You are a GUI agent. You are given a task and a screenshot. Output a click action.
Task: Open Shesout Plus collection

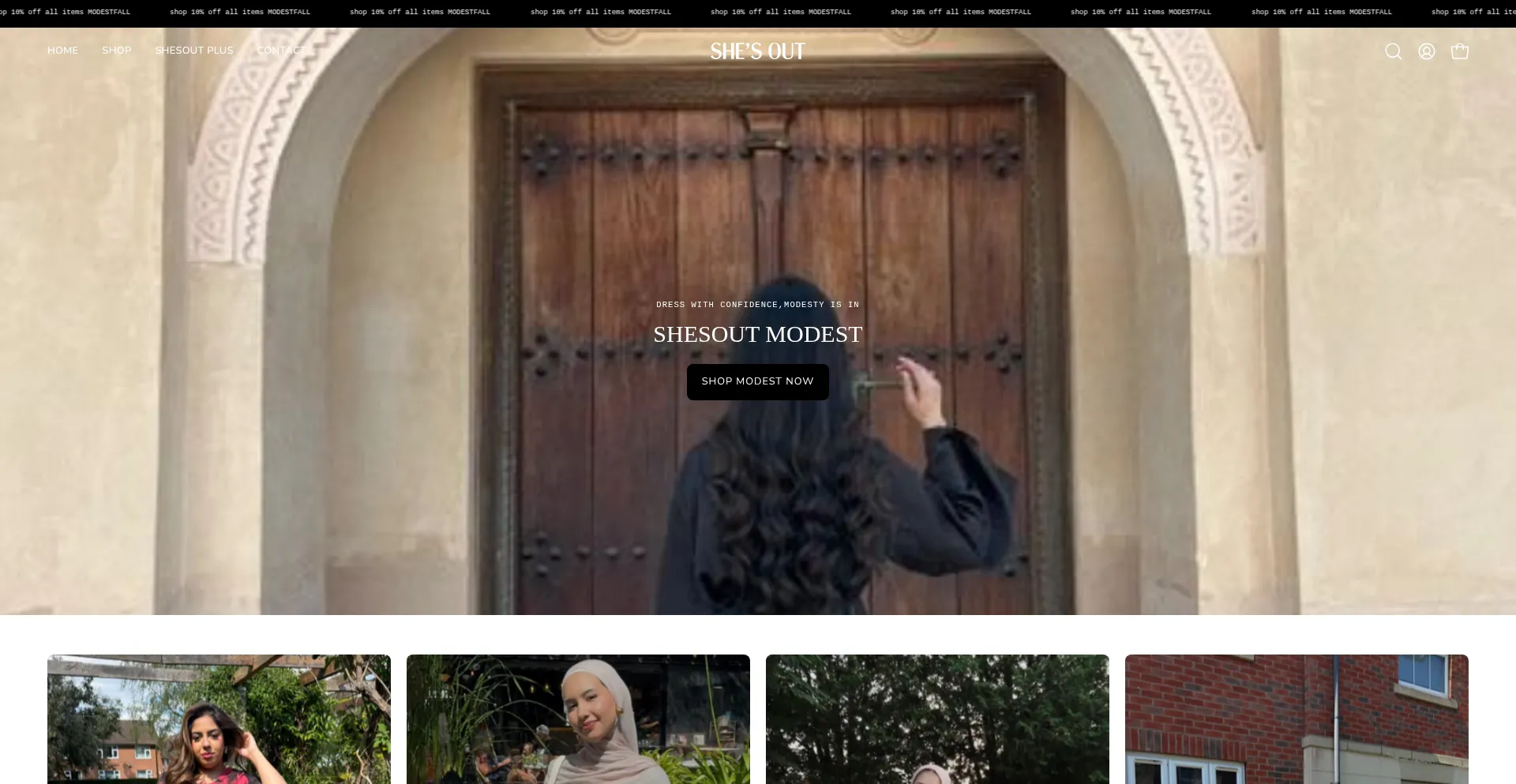pyautogui.click(x=193, y=51)
